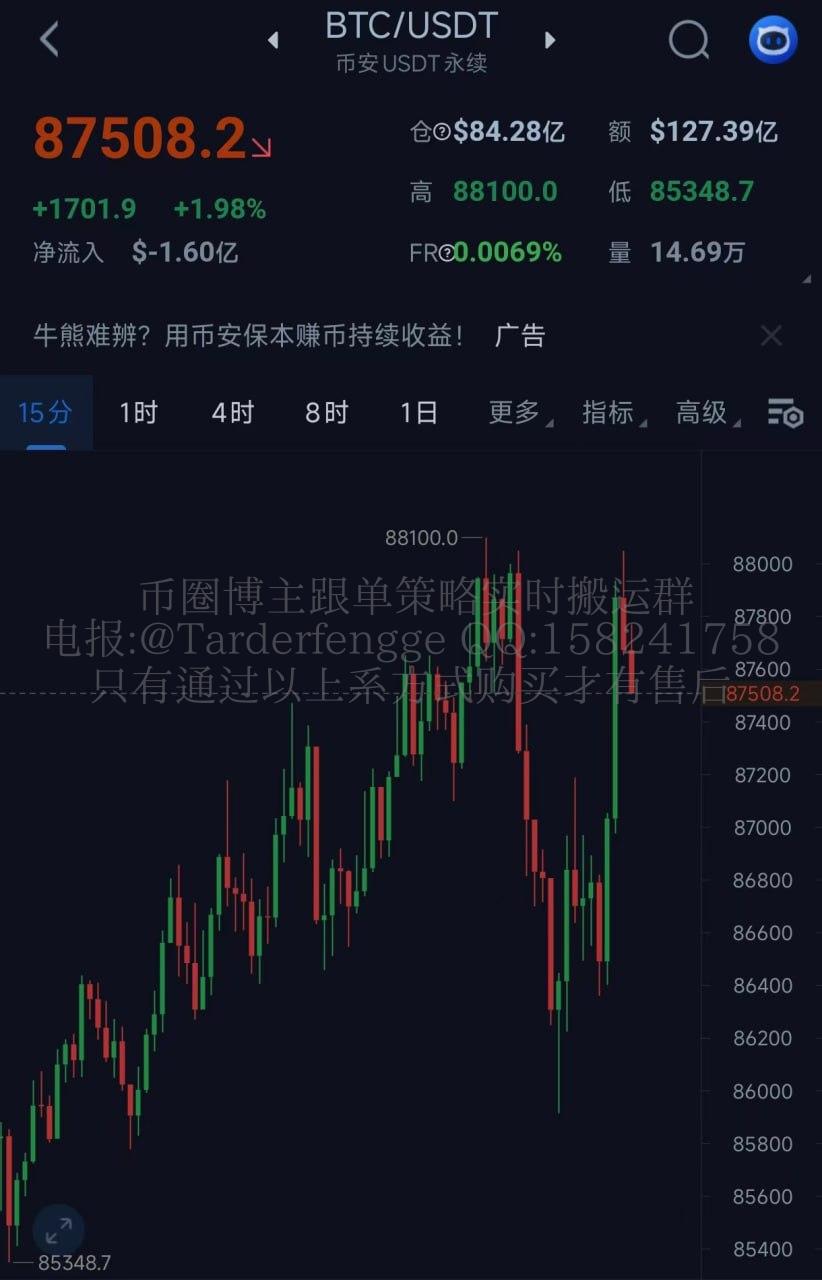This screenshot has height=1280, width=822.
Task: Expand the 更多 timeframe options
Action: tap(517, 412)
